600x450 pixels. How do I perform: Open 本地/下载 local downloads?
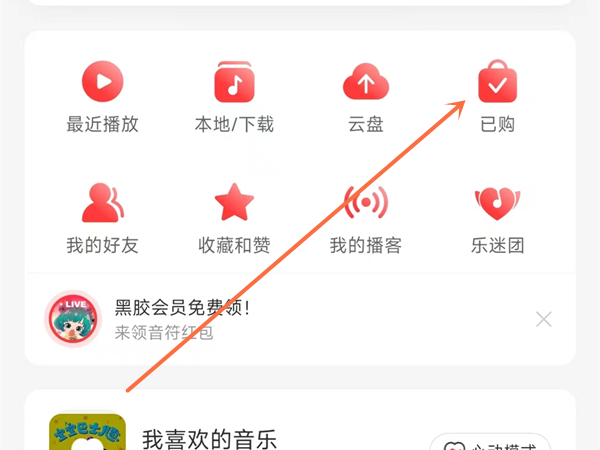pos(234,97)
